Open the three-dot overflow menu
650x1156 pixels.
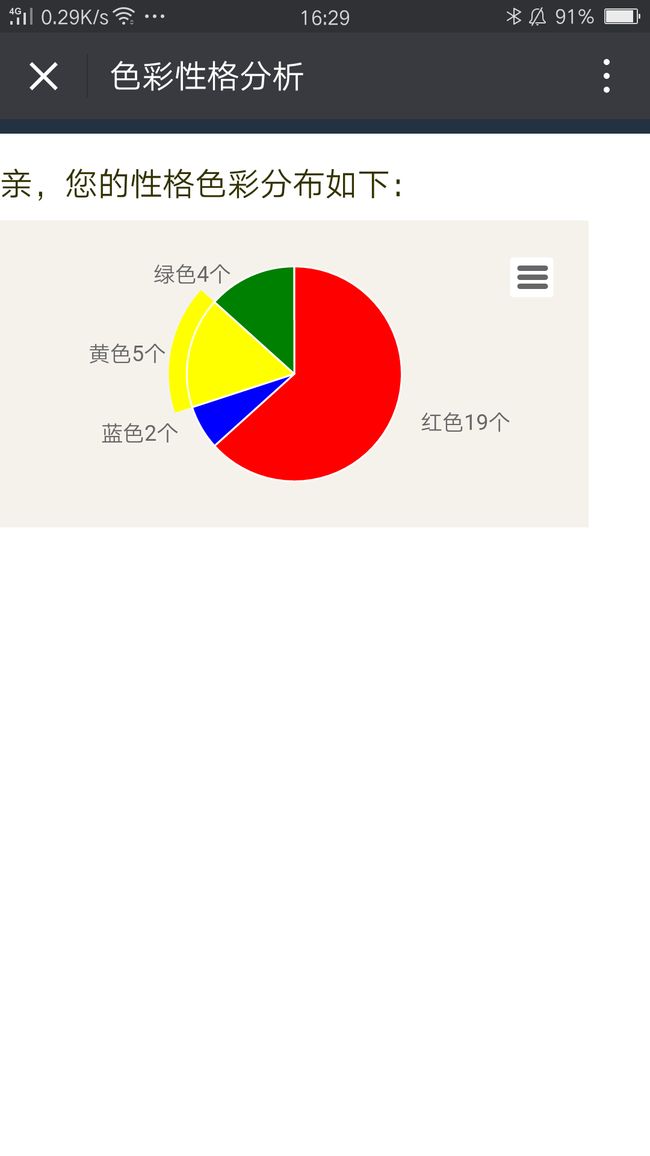pyautogui.click(x=606, y=76)
